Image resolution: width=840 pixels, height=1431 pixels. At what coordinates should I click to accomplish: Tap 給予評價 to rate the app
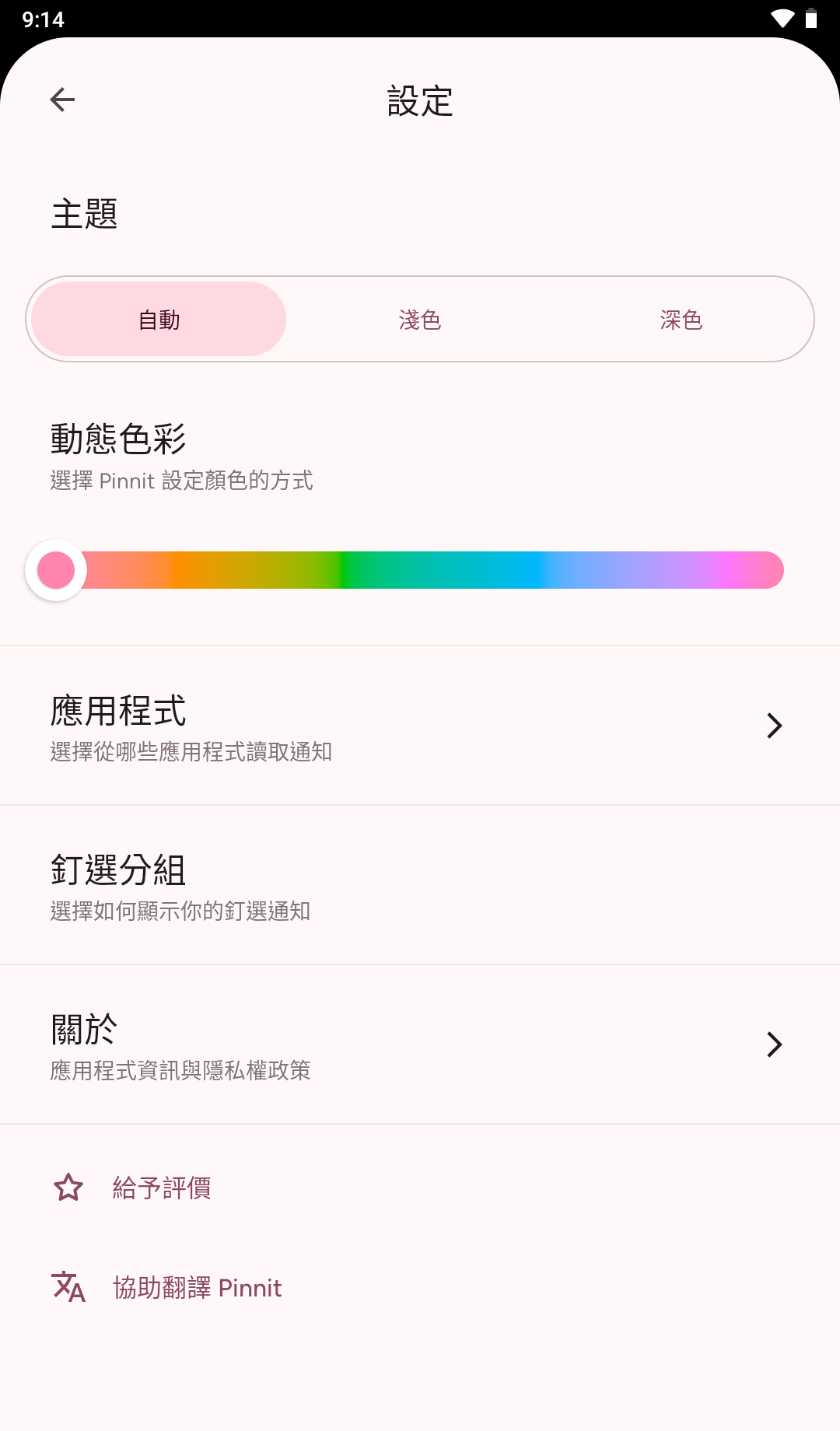[162, 1188]
